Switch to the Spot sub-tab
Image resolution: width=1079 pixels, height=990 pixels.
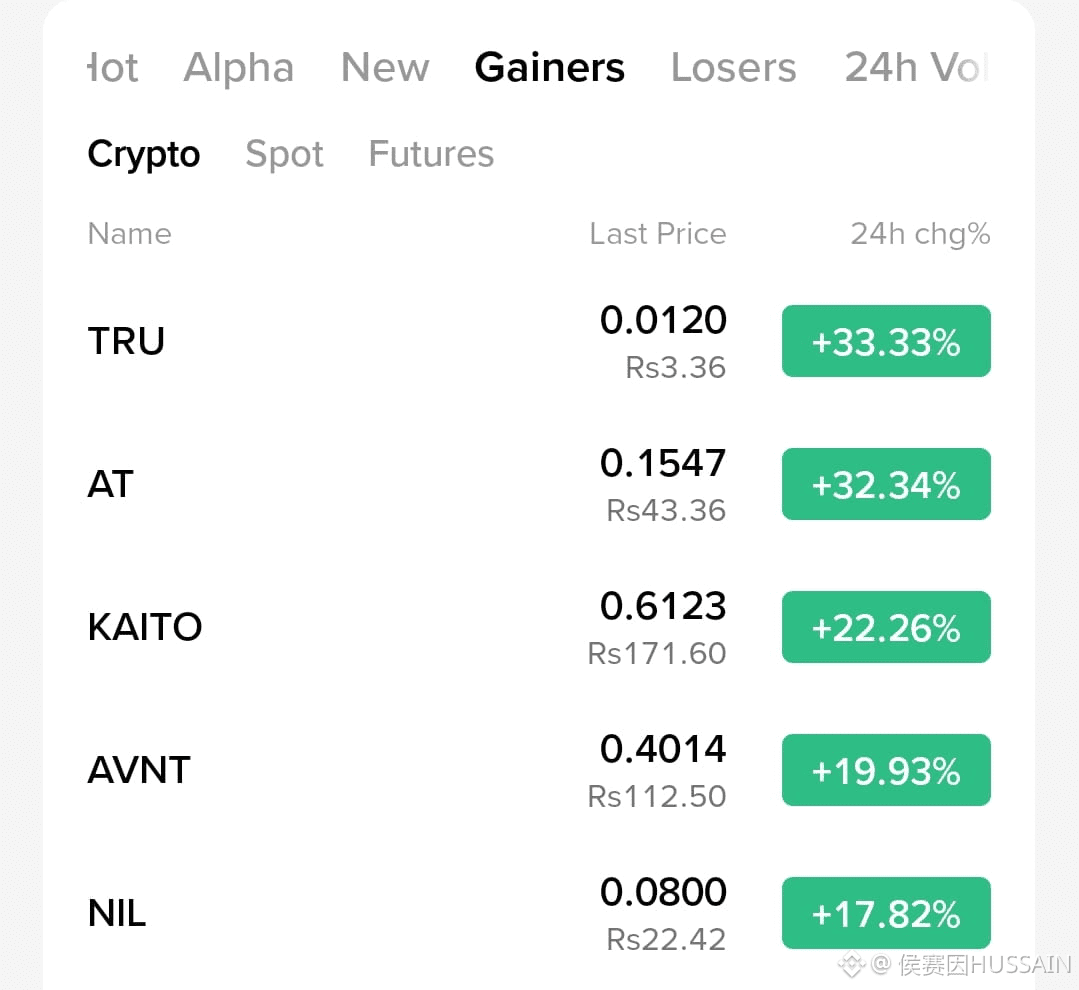click(x=284, y=154)
